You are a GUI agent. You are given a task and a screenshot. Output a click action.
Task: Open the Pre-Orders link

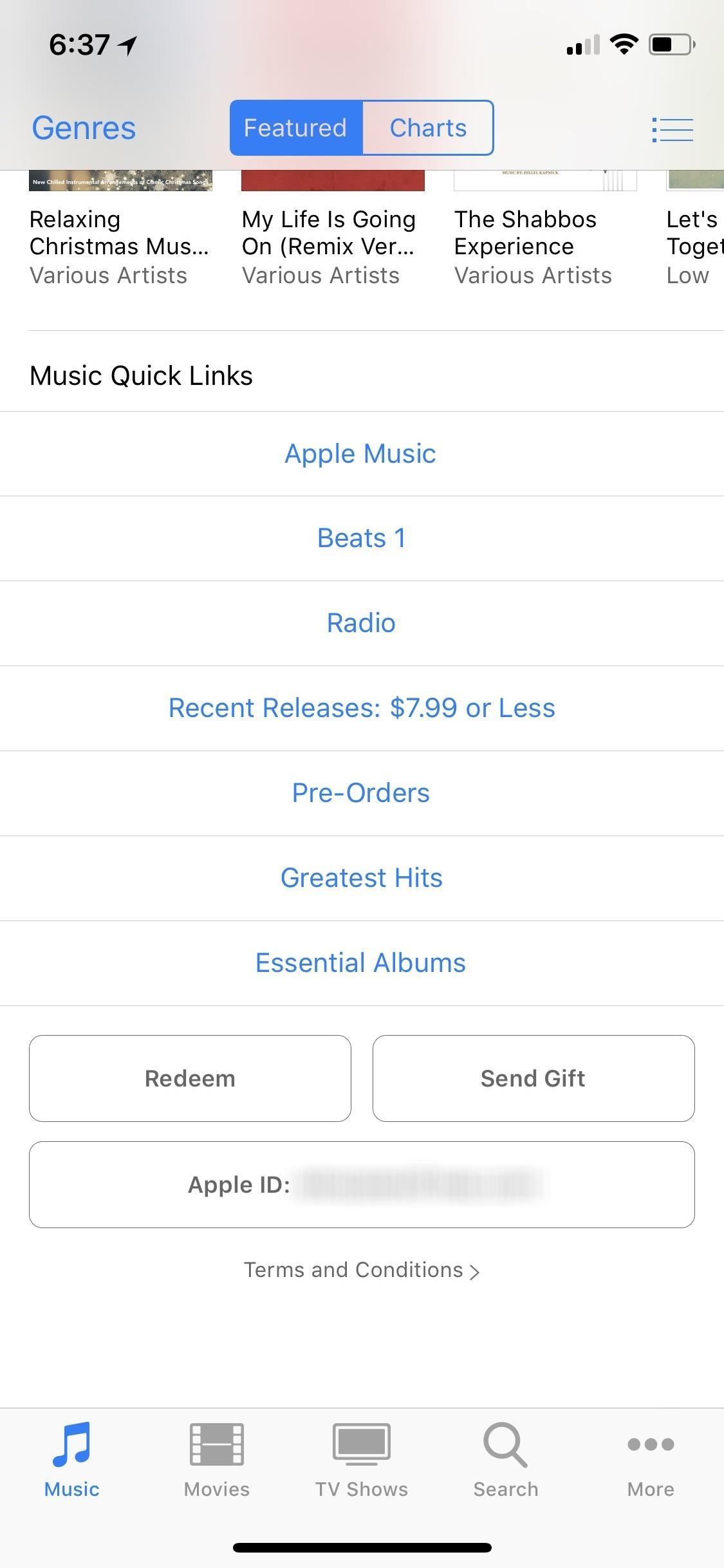click(361, 793)
